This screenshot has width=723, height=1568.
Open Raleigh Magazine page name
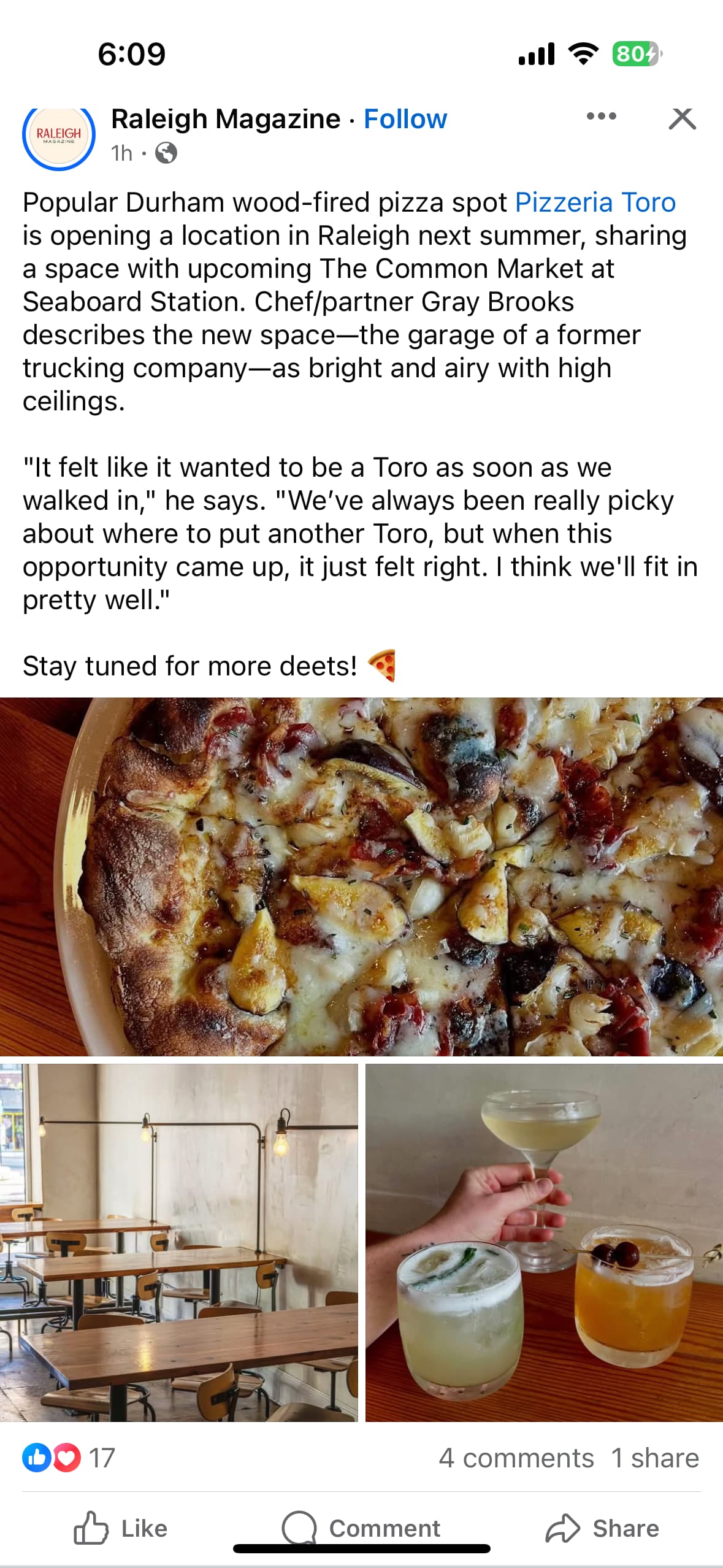tap(225, 119)
